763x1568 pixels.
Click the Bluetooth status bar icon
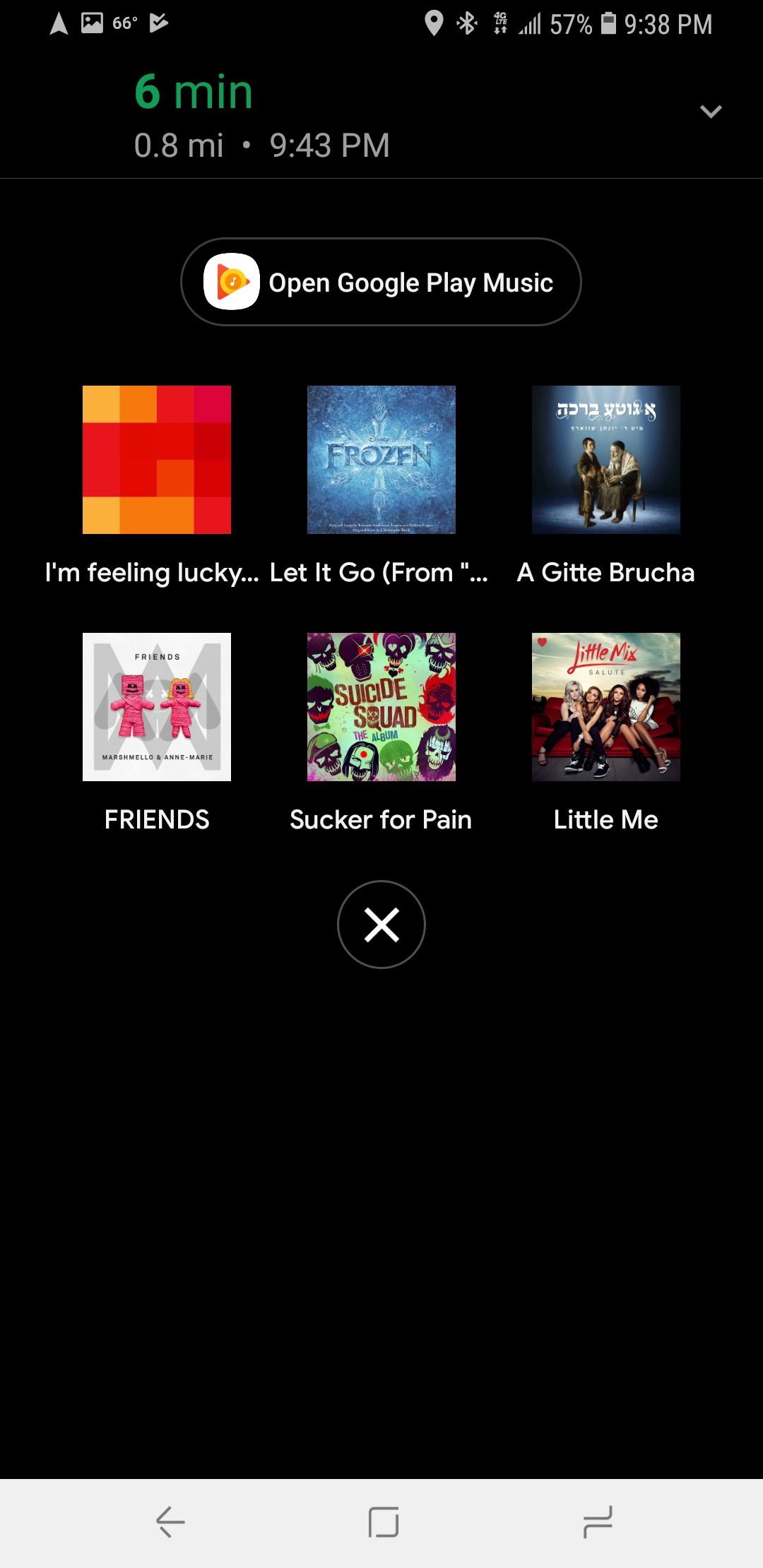pos(466,23)
